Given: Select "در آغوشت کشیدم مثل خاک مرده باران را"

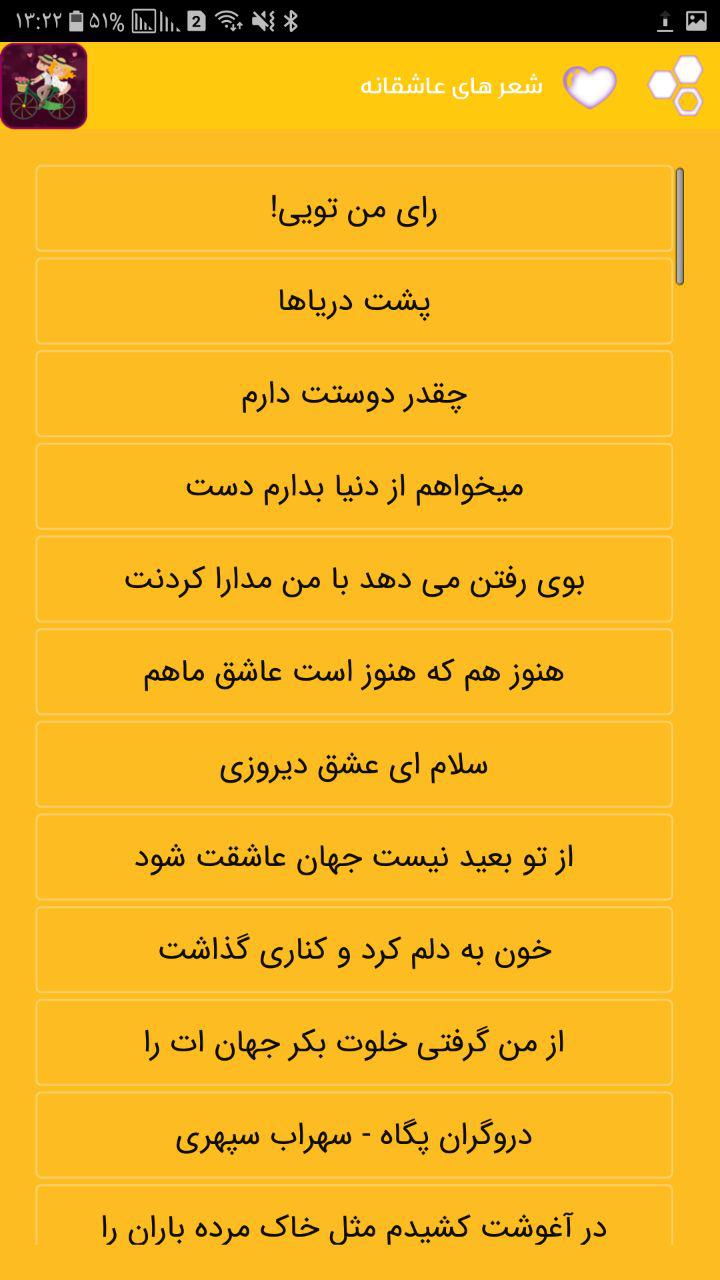Looking at the screenshot, I should pyautogui.click(x=354, y=1215).
